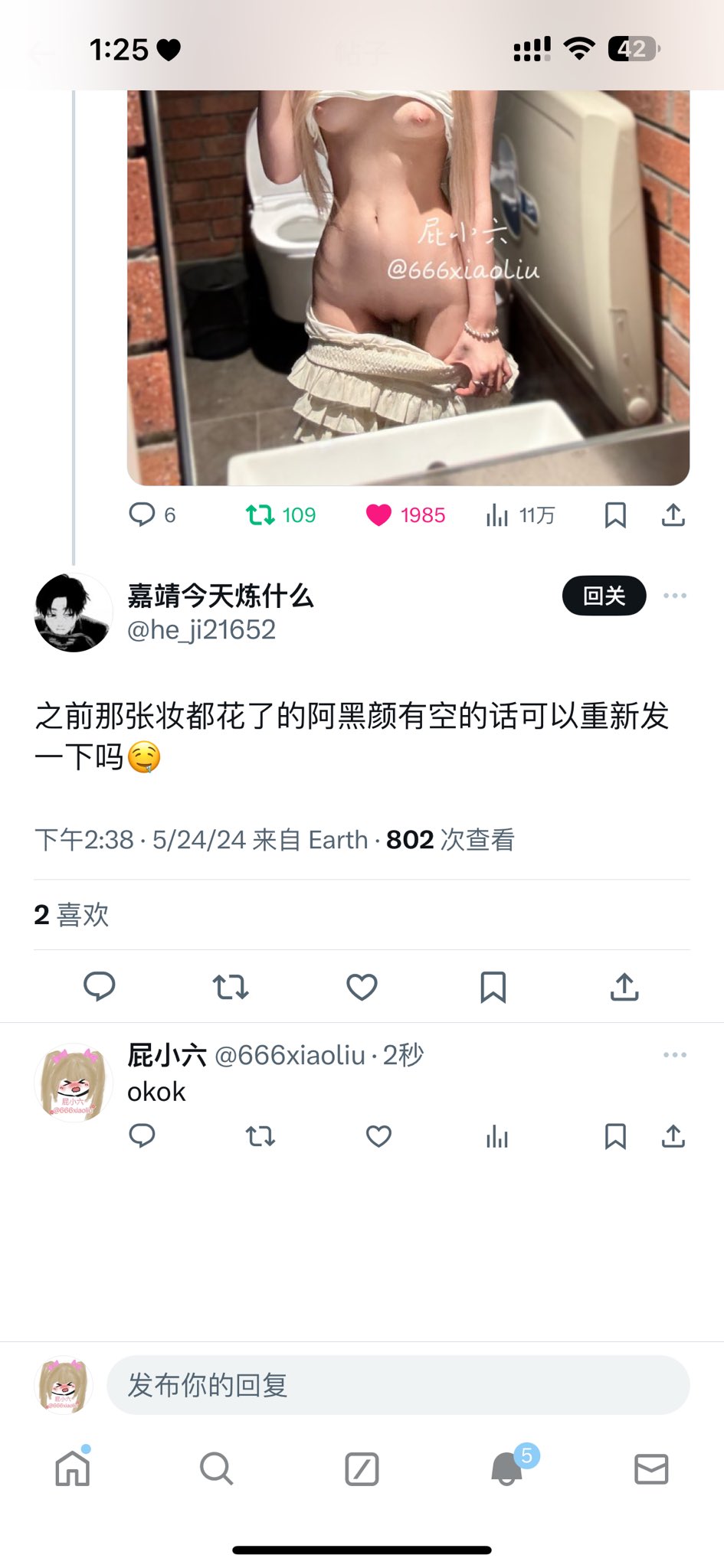Reply to the post from 嘉靖今天炼什么

click(99, 986)
